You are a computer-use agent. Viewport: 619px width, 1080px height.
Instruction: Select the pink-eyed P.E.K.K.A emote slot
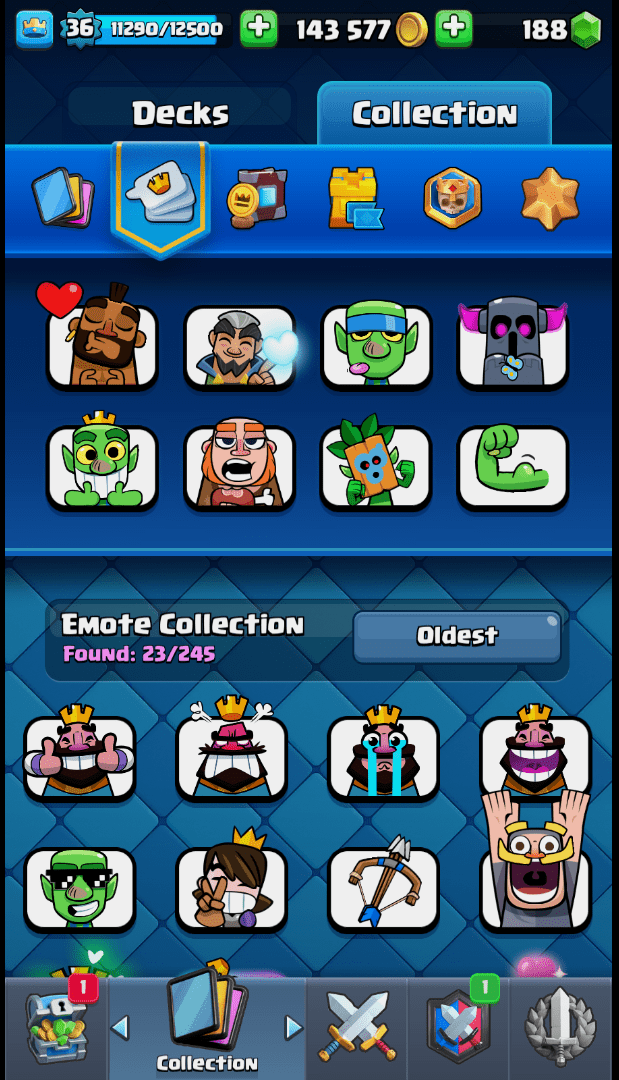[x=513, y=346]
